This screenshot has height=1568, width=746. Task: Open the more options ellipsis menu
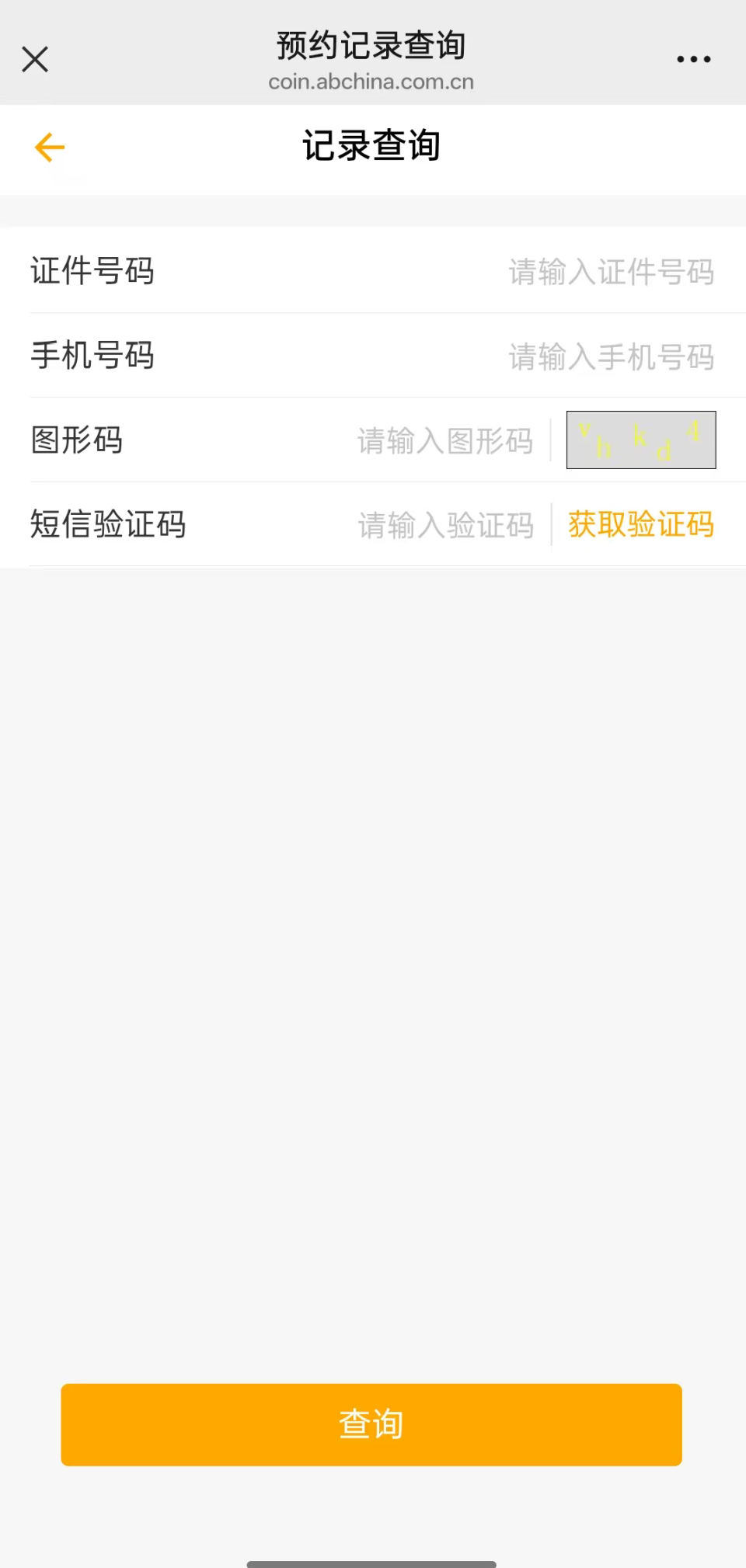tap(694, 58)
